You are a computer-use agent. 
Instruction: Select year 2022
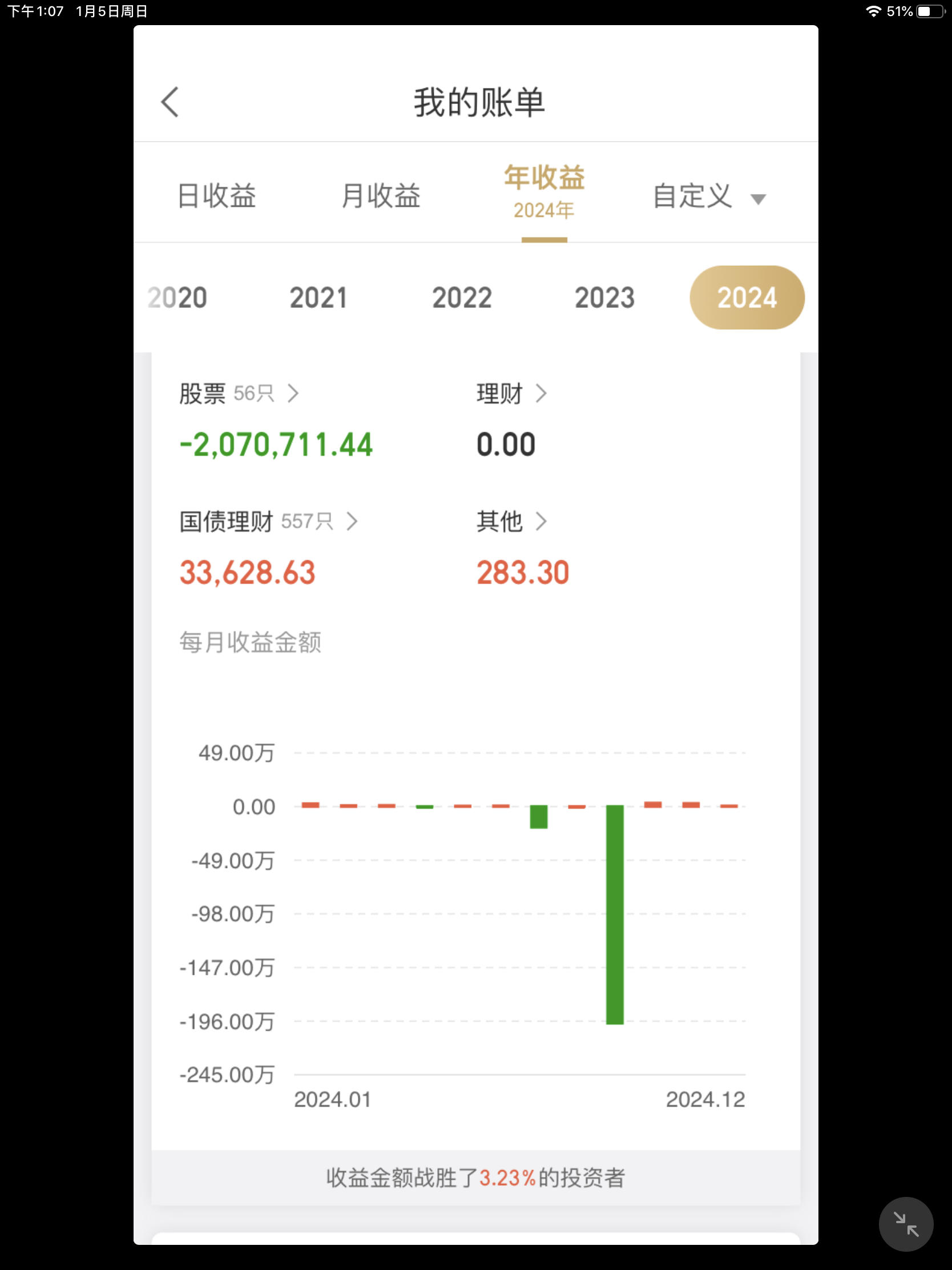pos(461,298)
